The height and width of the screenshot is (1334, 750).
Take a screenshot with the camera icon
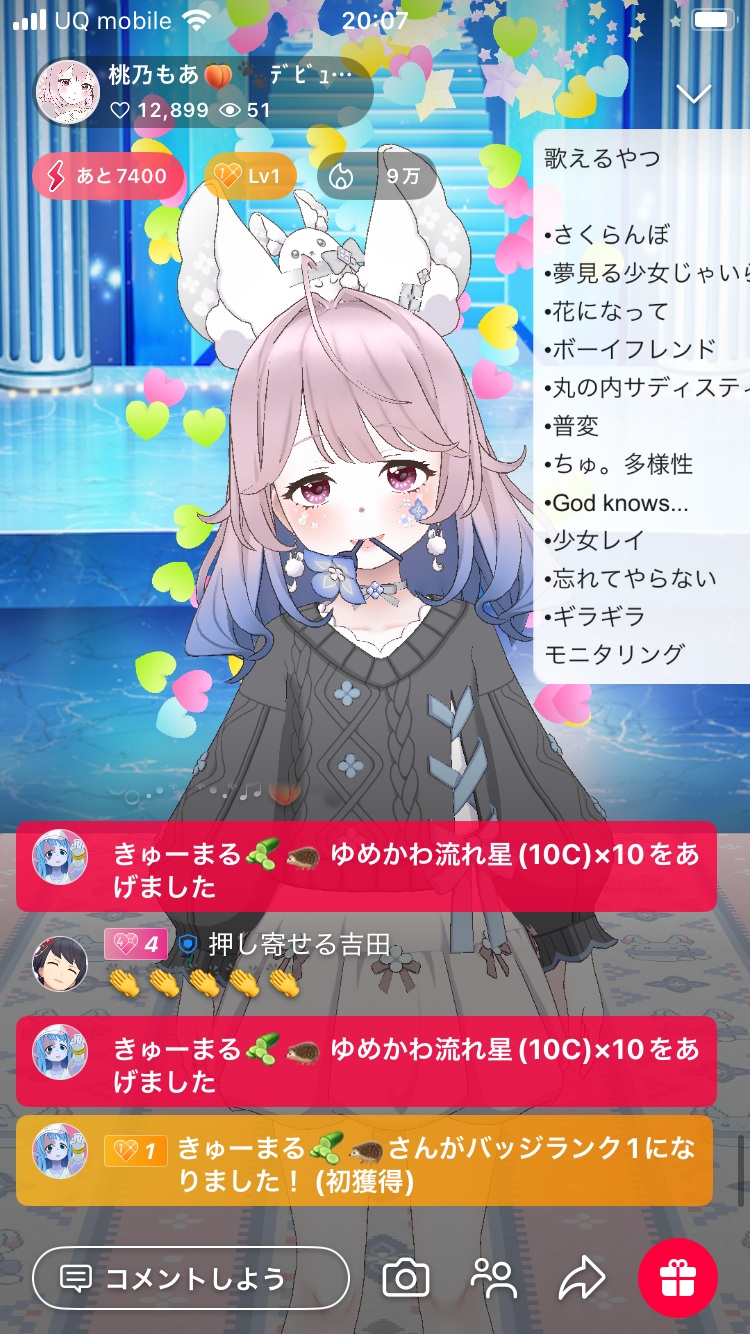406,1278
